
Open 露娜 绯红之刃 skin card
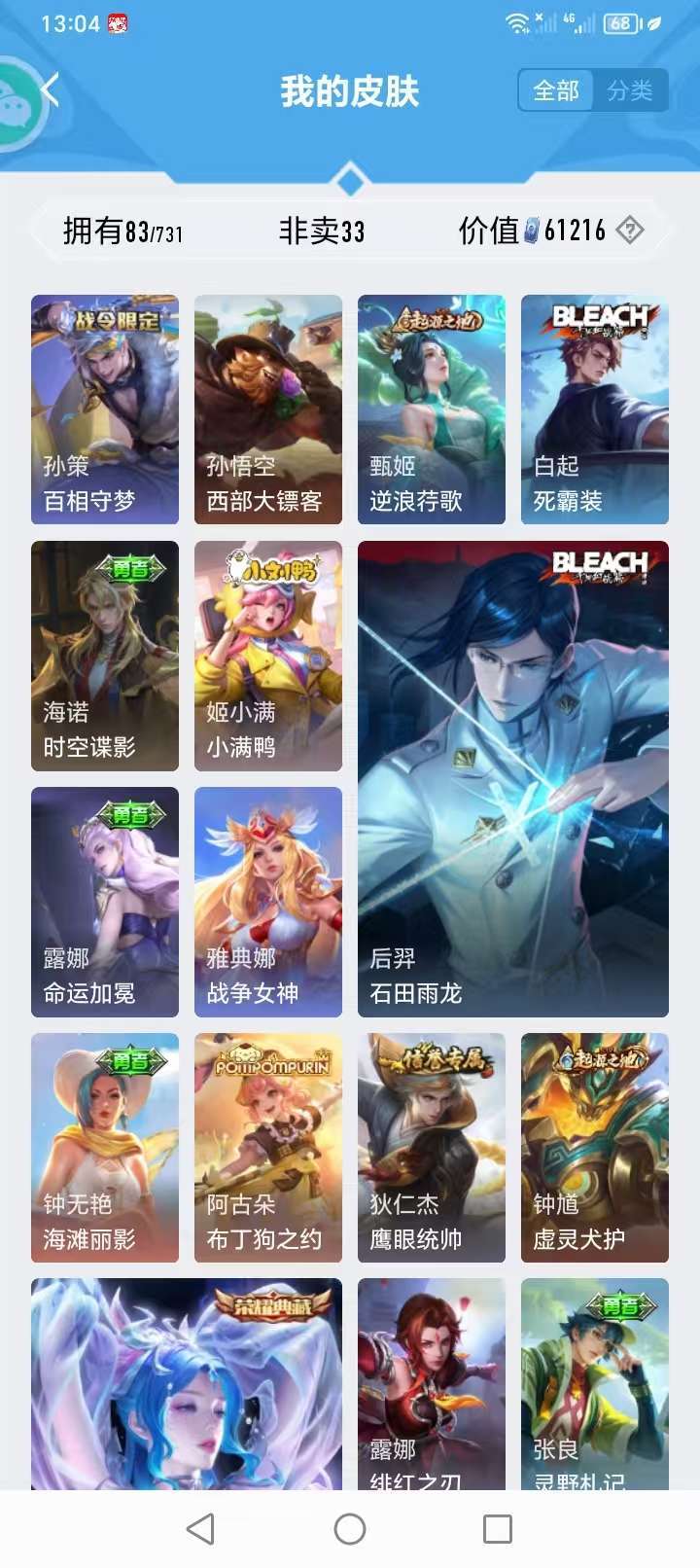pos(432,1383)
